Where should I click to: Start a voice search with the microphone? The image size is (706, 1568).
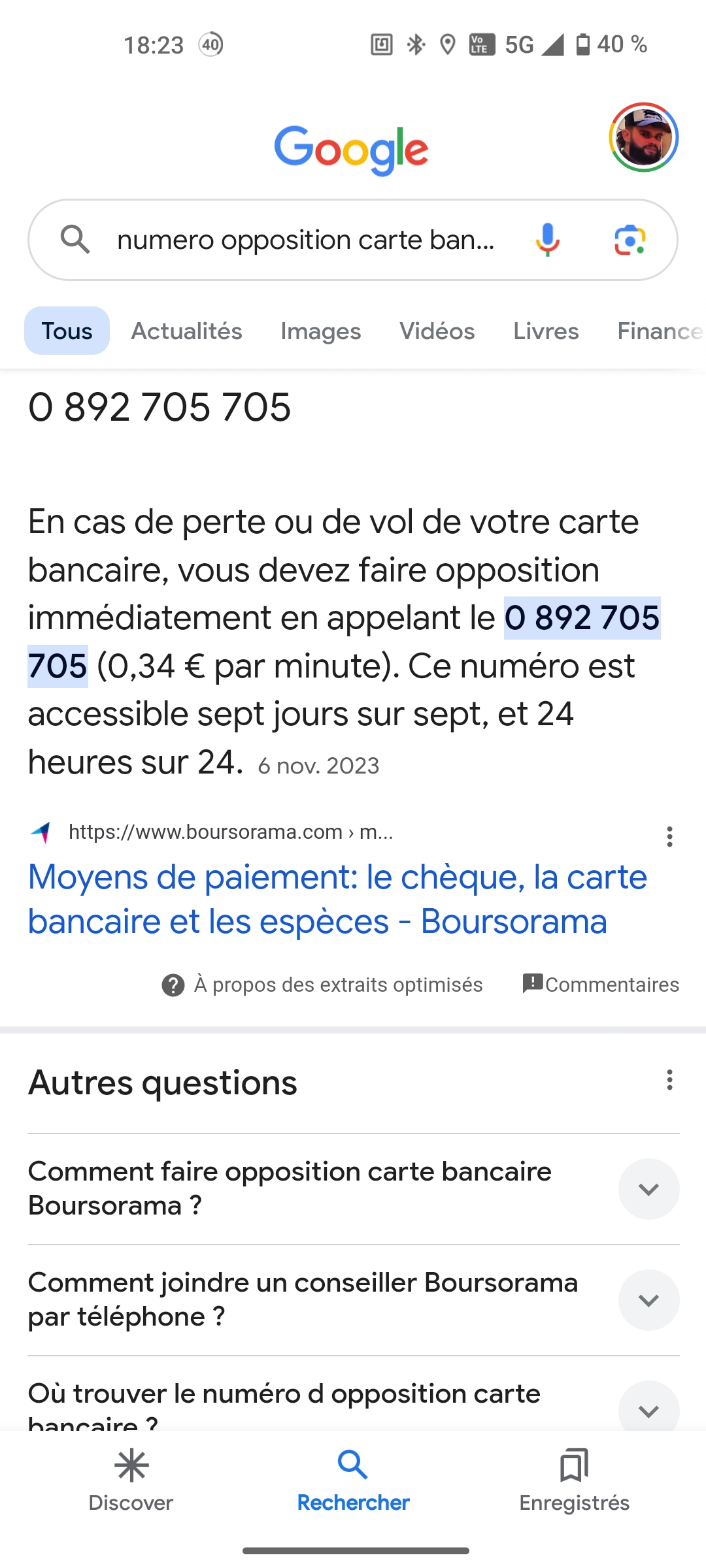(x=548, y=240)
